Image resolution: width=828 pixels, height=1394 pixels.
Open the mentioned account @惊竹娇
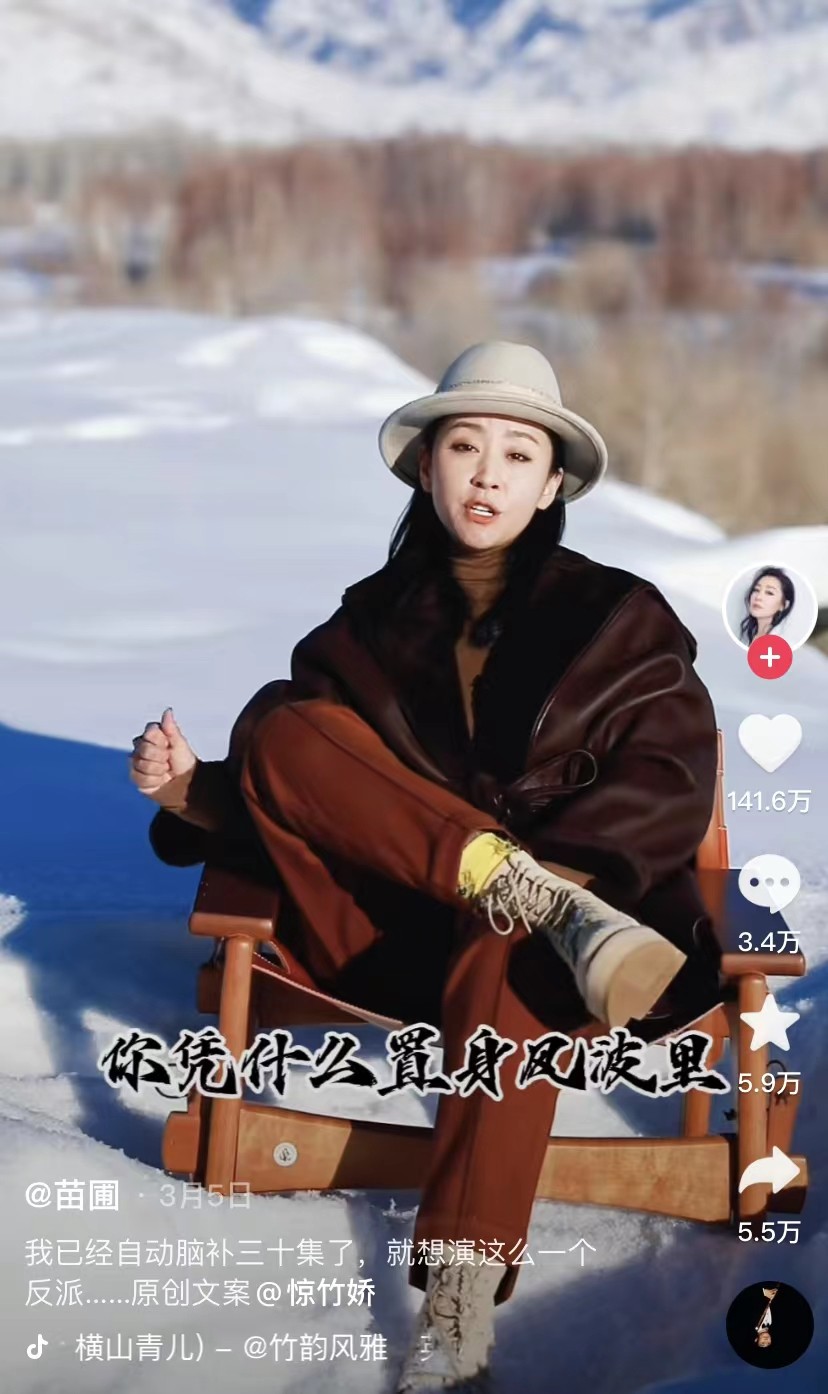click(x=316, y=1293)
